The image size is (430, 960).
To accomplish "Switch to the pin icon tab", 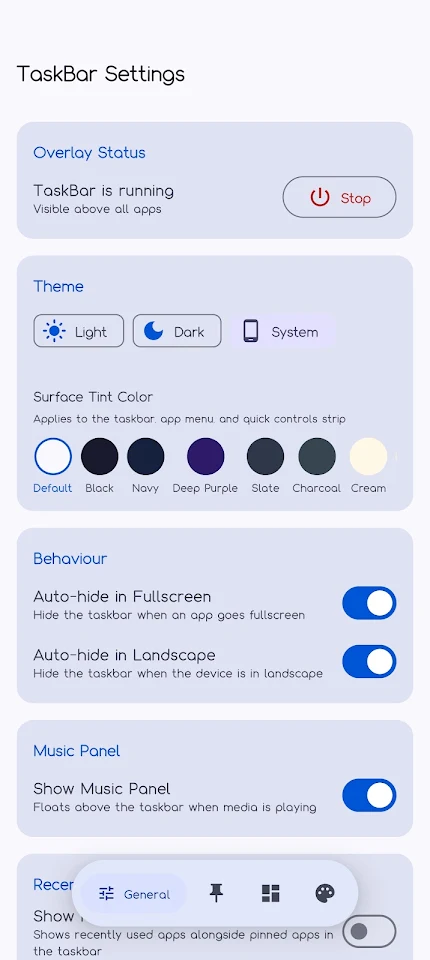I will click(x=216, y=894).
